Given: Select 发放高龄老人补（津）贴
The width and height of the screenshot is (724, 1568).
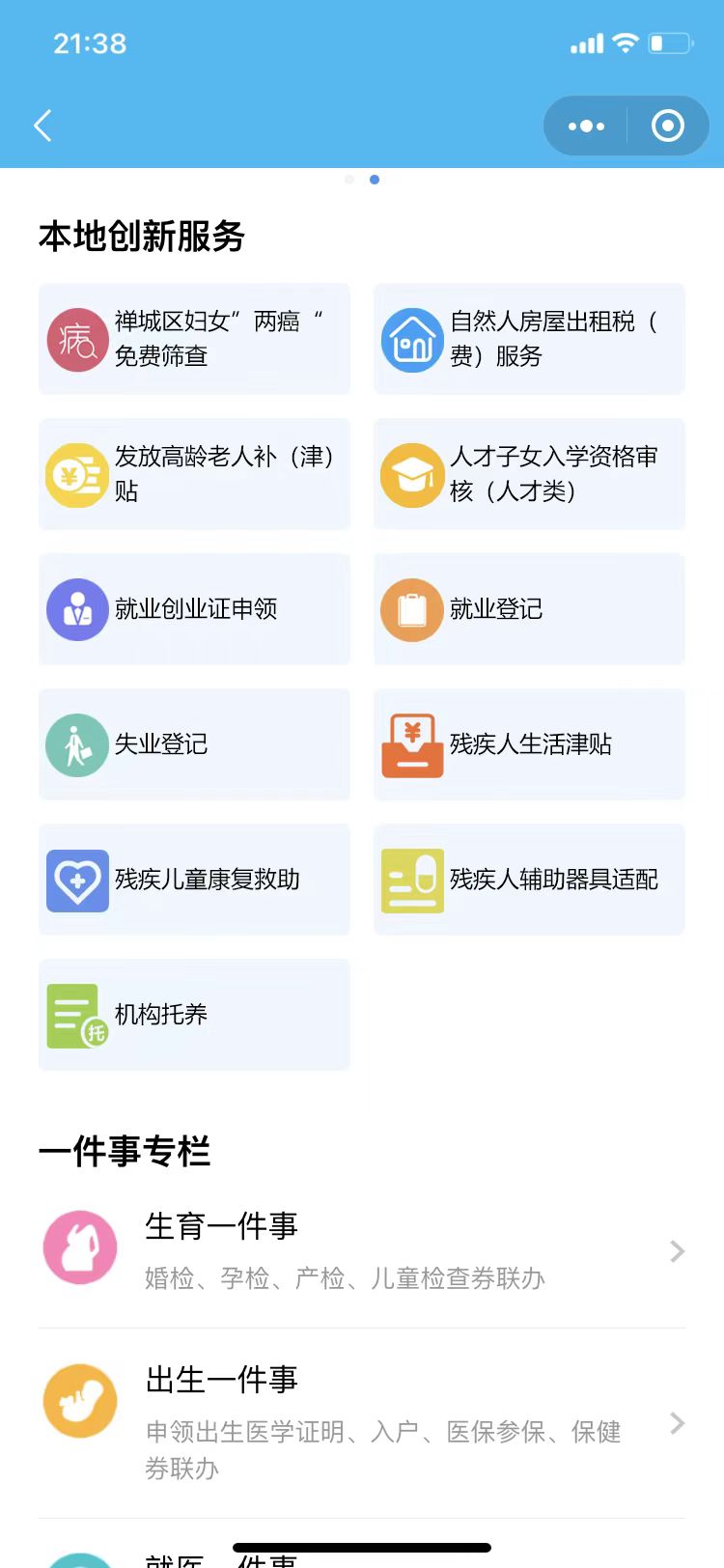Looking at the screenshot, I should (194, 474).
